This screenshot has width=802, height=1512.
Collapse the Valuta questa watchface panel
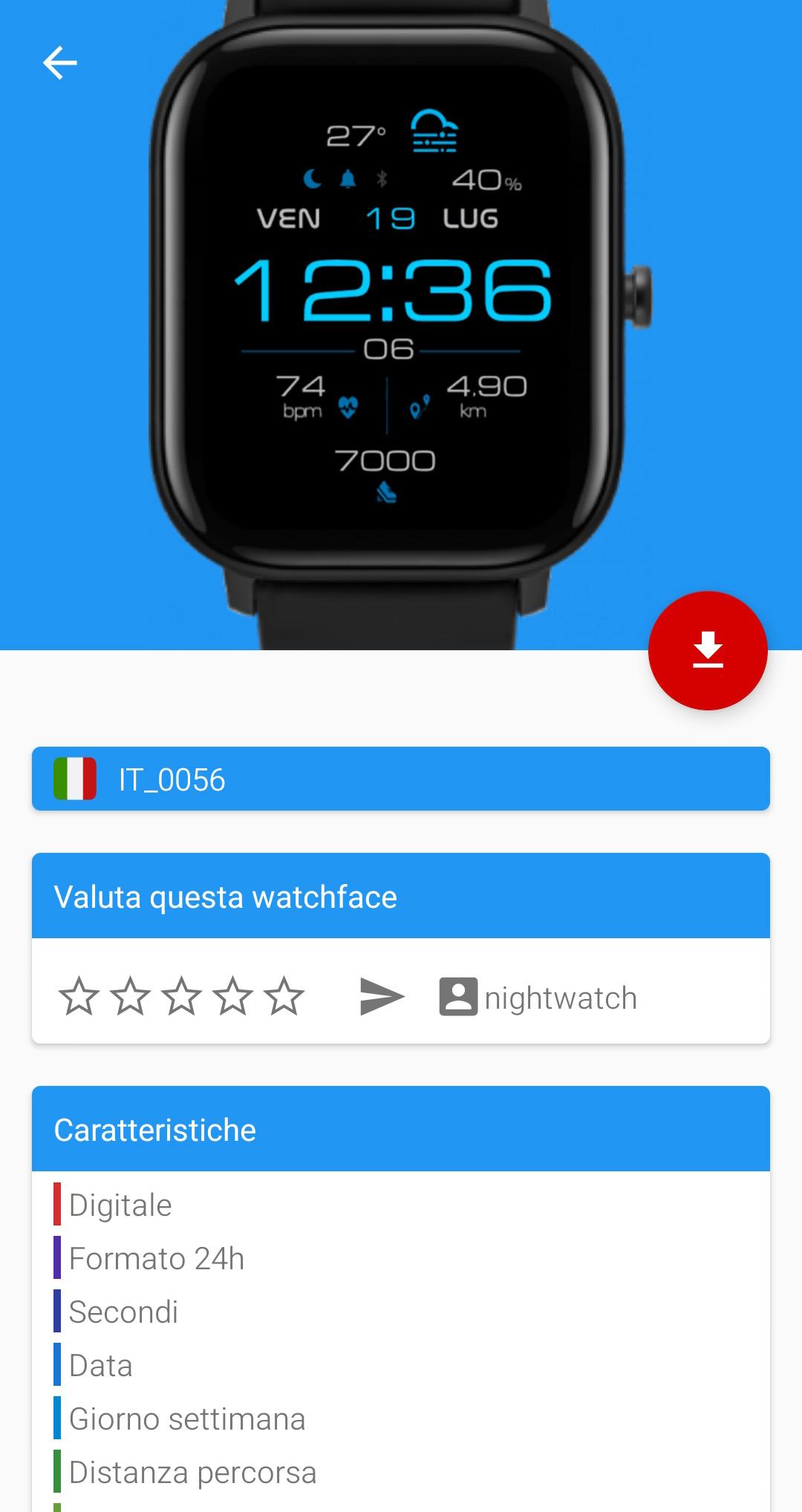pyautogui.click(x=401, y=897)
